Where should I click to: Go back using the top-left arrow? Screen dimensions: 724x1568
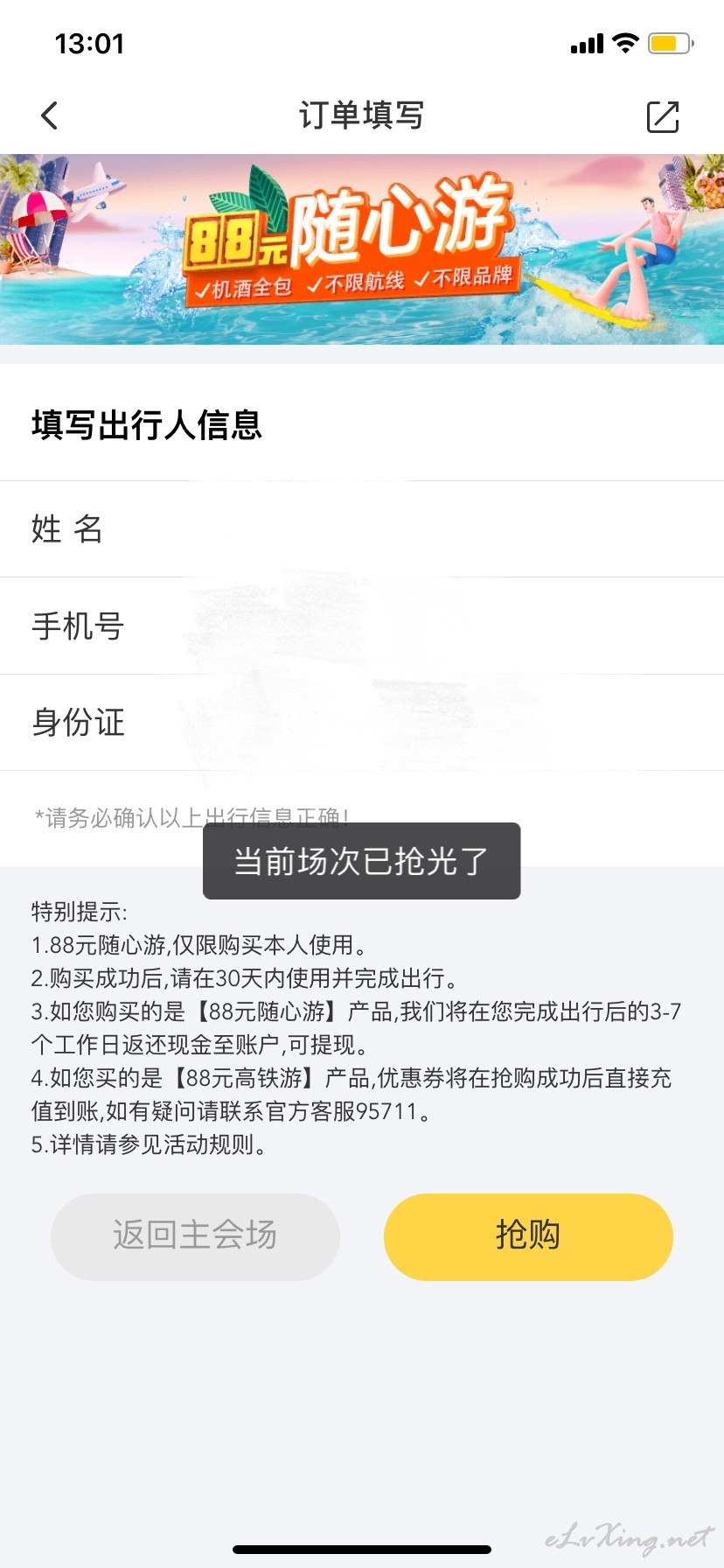50,115
